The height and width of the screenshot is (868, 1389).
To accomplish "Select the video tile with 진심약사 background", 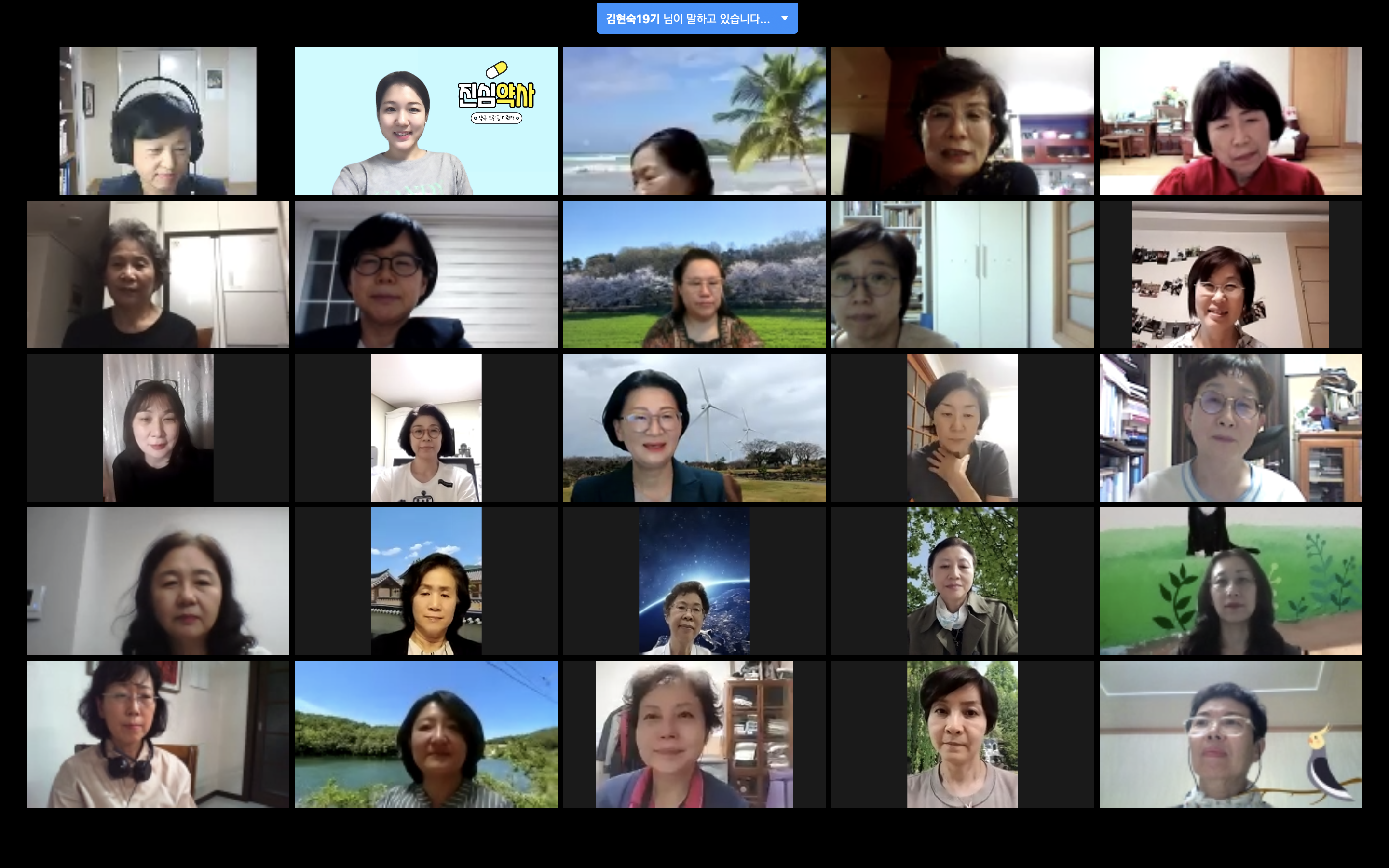I will (426, 121).
